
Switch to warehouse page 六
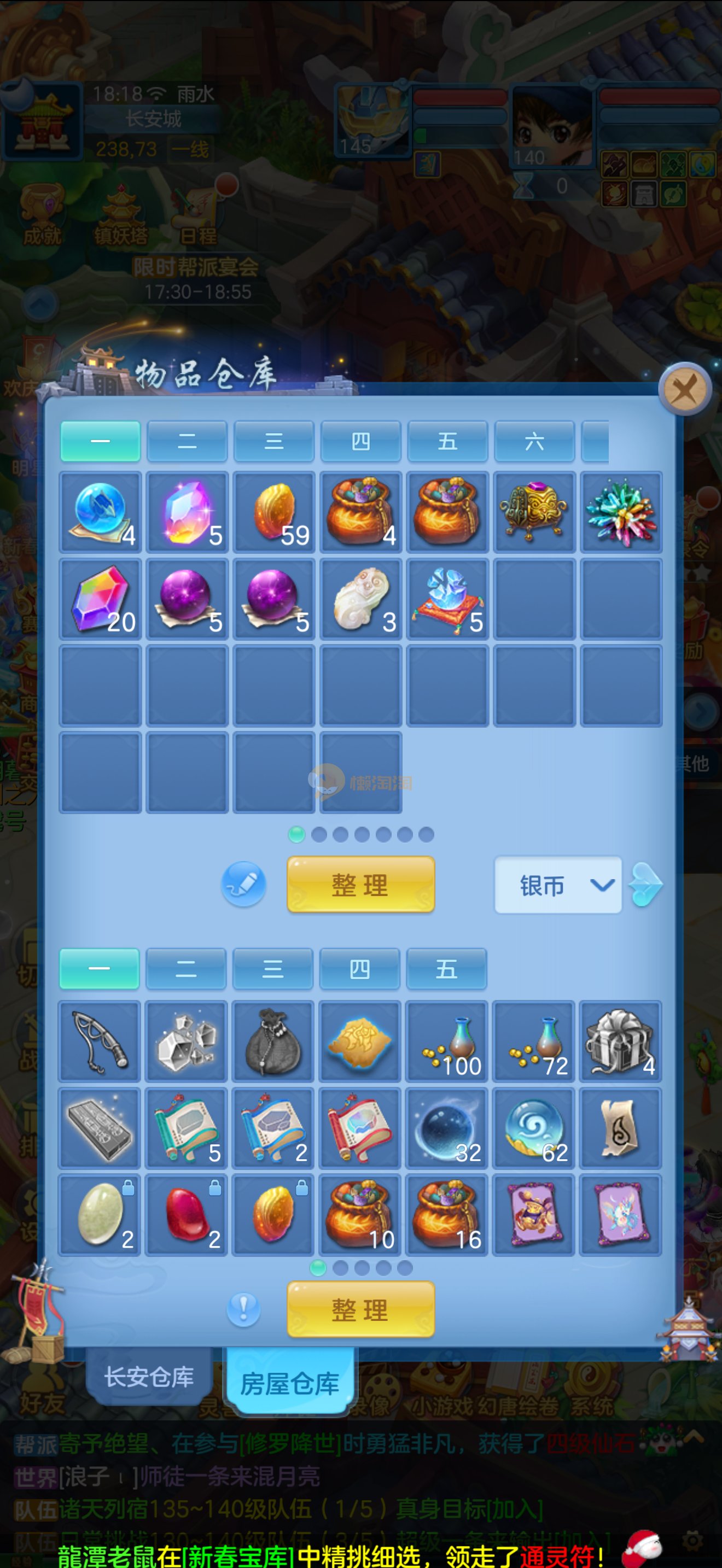tap(534, 441)
